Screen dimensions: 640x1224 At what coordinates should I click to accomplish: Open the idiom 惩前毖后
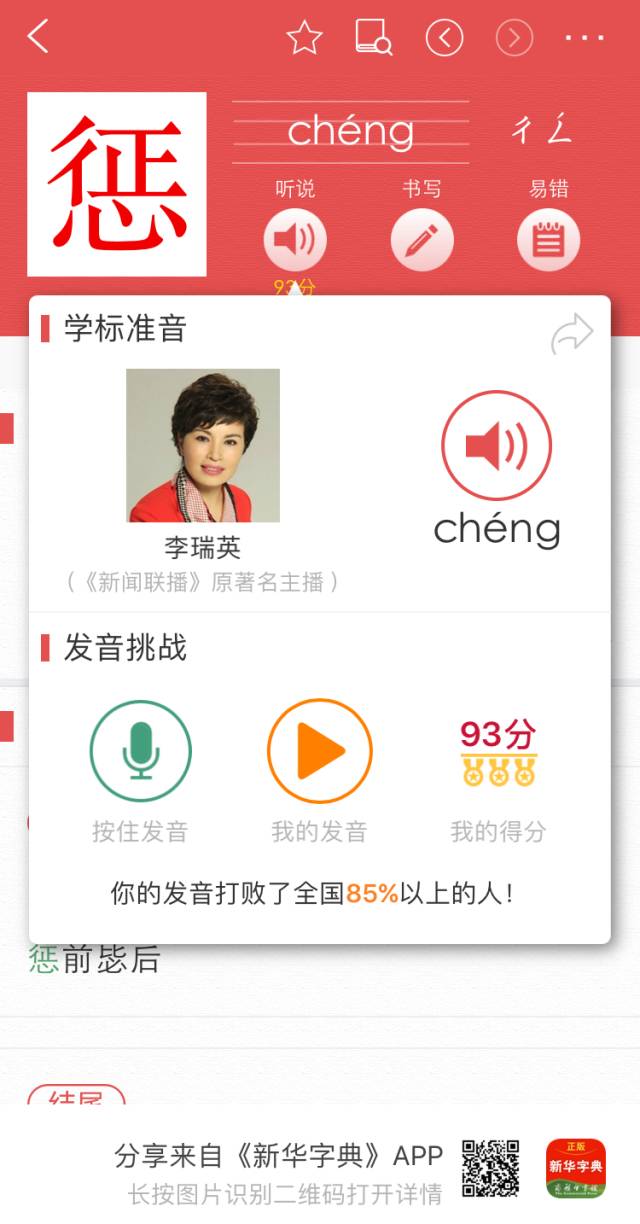coord(95,959)
